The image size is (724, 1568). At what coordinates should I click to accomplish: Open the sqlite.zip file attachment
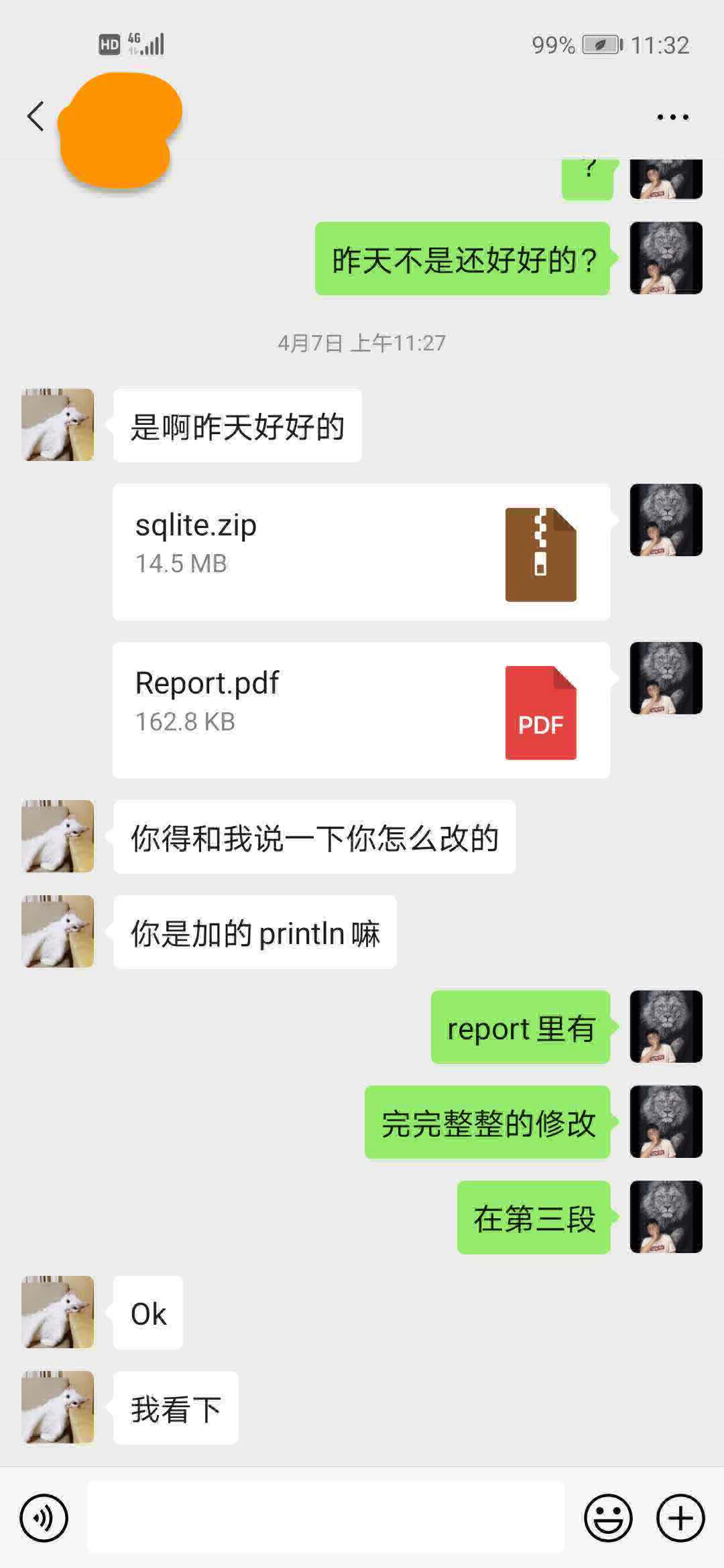361,552
